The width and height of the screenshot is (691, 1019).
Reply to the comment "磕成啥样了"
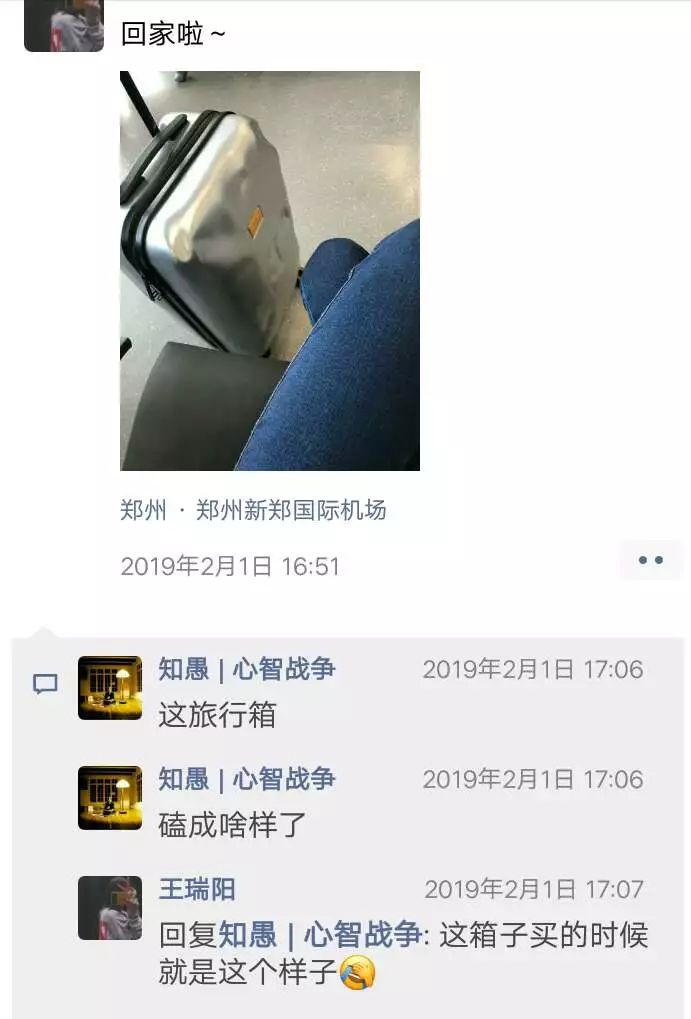(x=233, y=826)
